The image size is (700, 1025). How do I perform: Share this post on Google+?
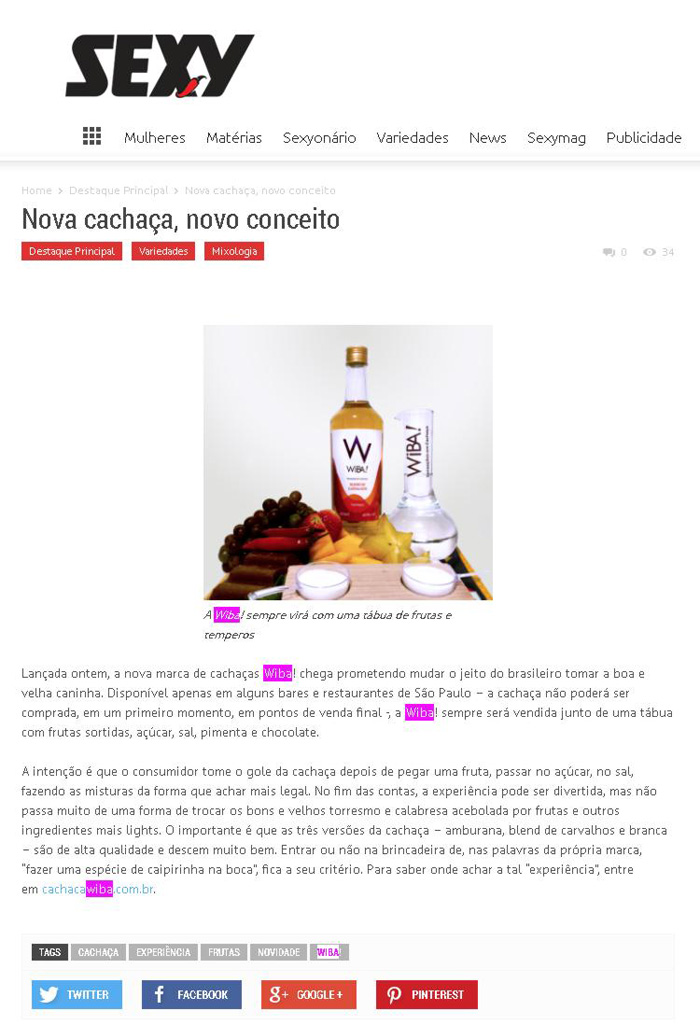coord(308,994)
